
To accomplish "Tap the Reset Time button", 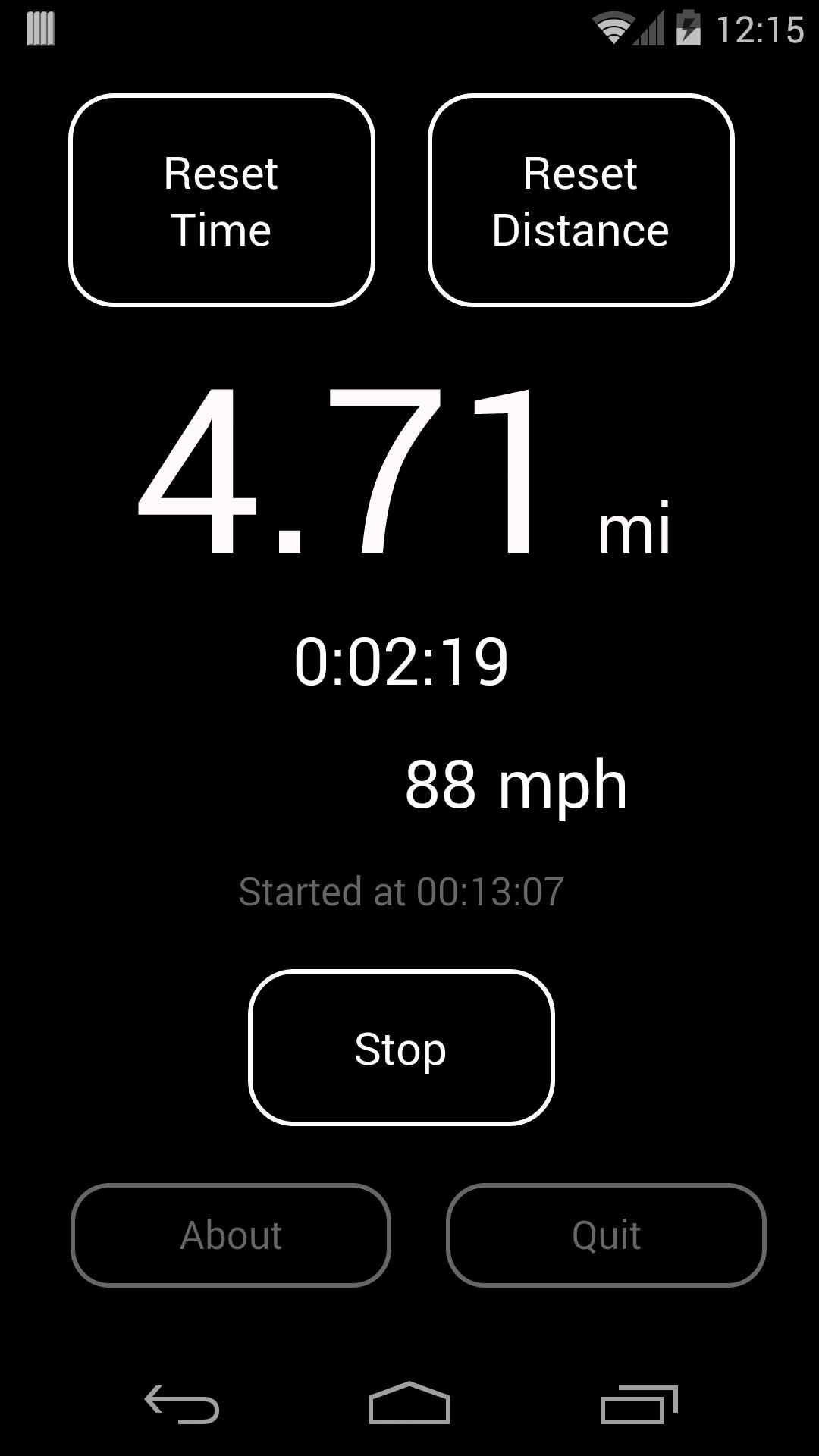I will coord(221,201).
